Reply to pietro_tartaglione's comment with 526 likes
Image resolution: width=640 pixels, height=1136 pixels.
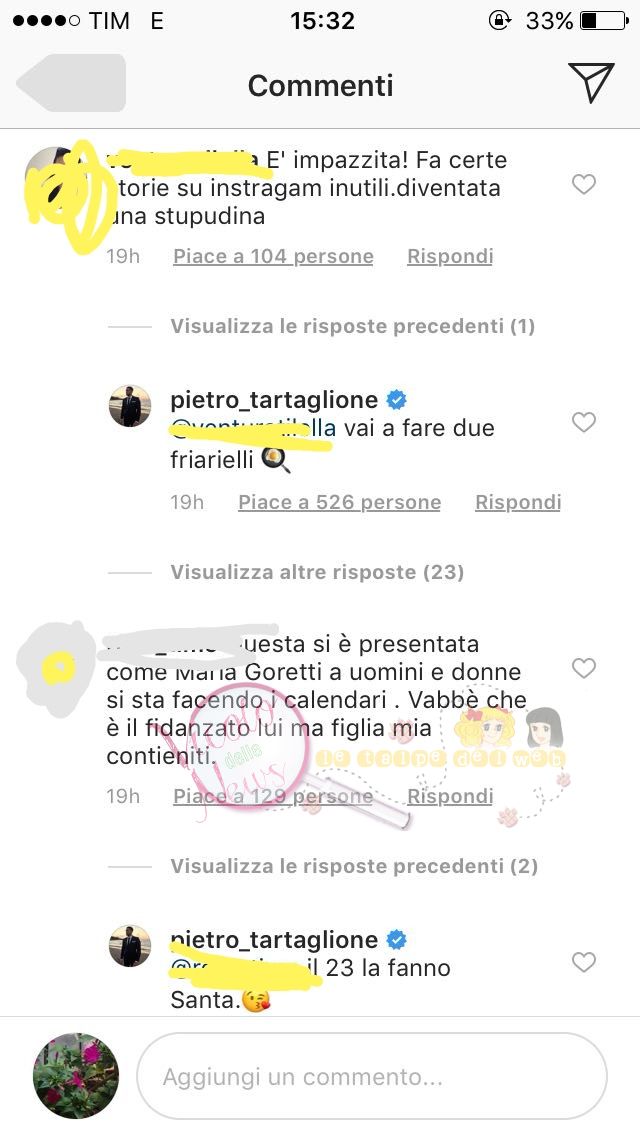pos(518,502)
